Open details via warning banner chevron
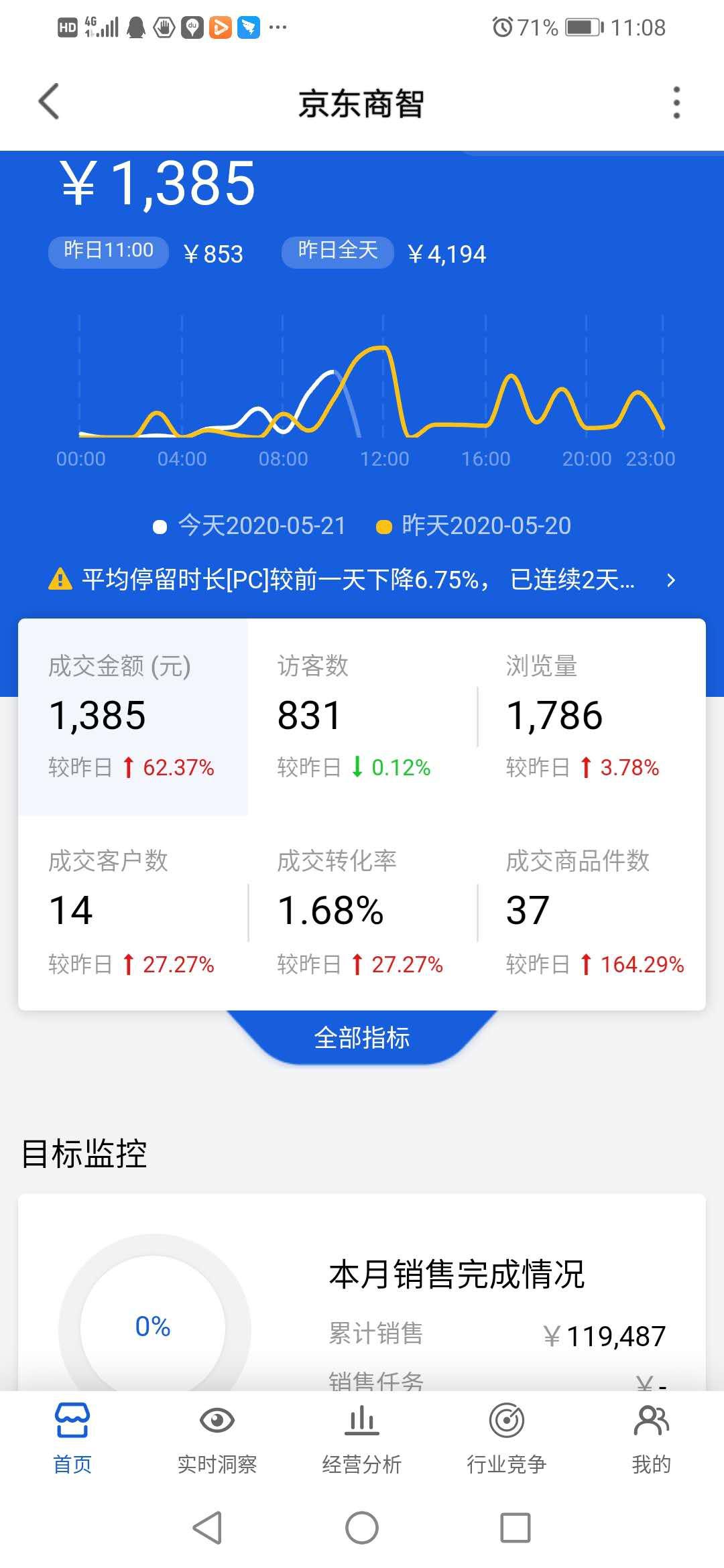 (x=670, y=580)
